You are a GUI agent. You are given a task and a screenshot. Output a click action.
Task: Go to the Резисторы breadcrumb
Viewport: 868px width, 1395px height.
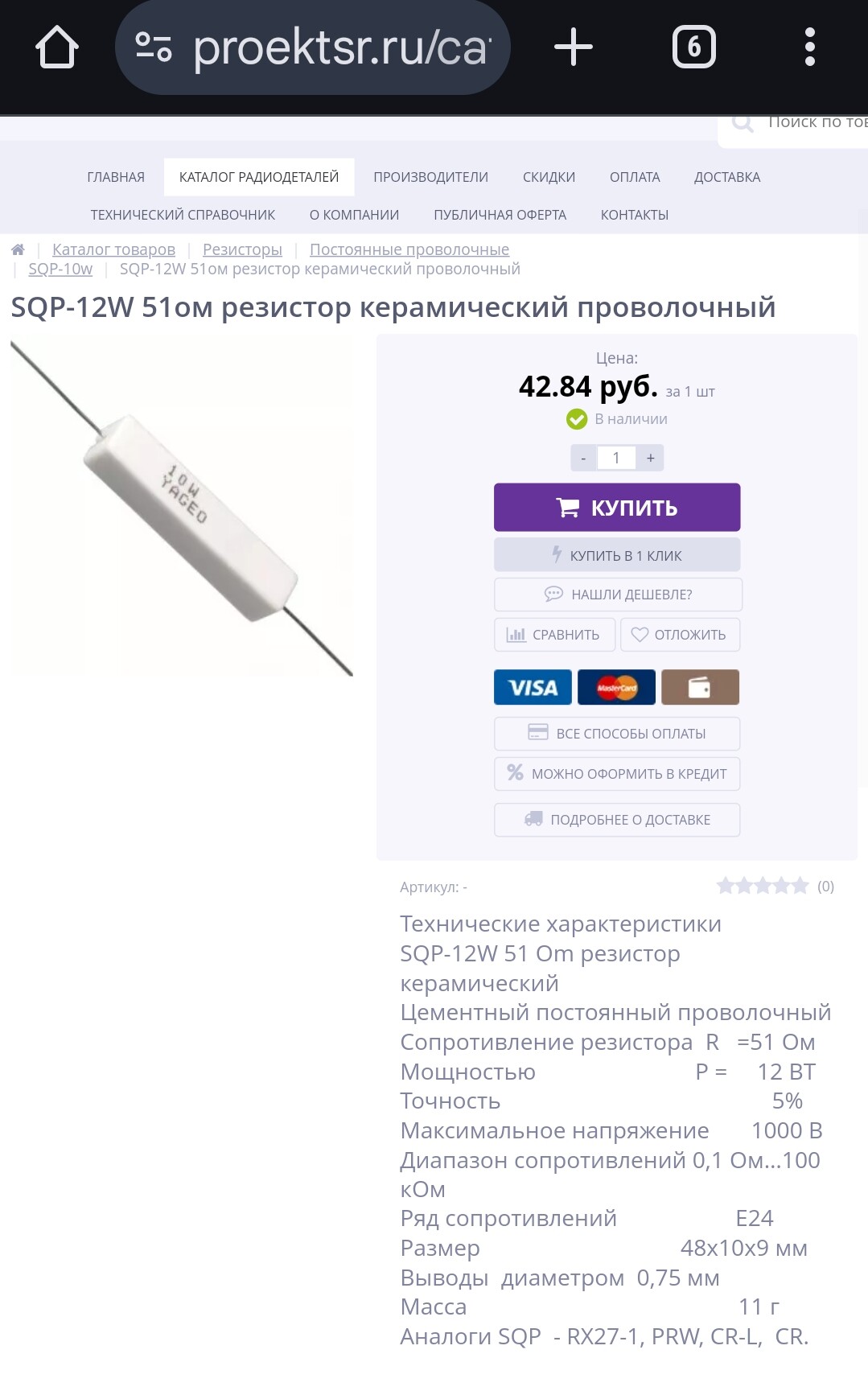click(242, 249)
